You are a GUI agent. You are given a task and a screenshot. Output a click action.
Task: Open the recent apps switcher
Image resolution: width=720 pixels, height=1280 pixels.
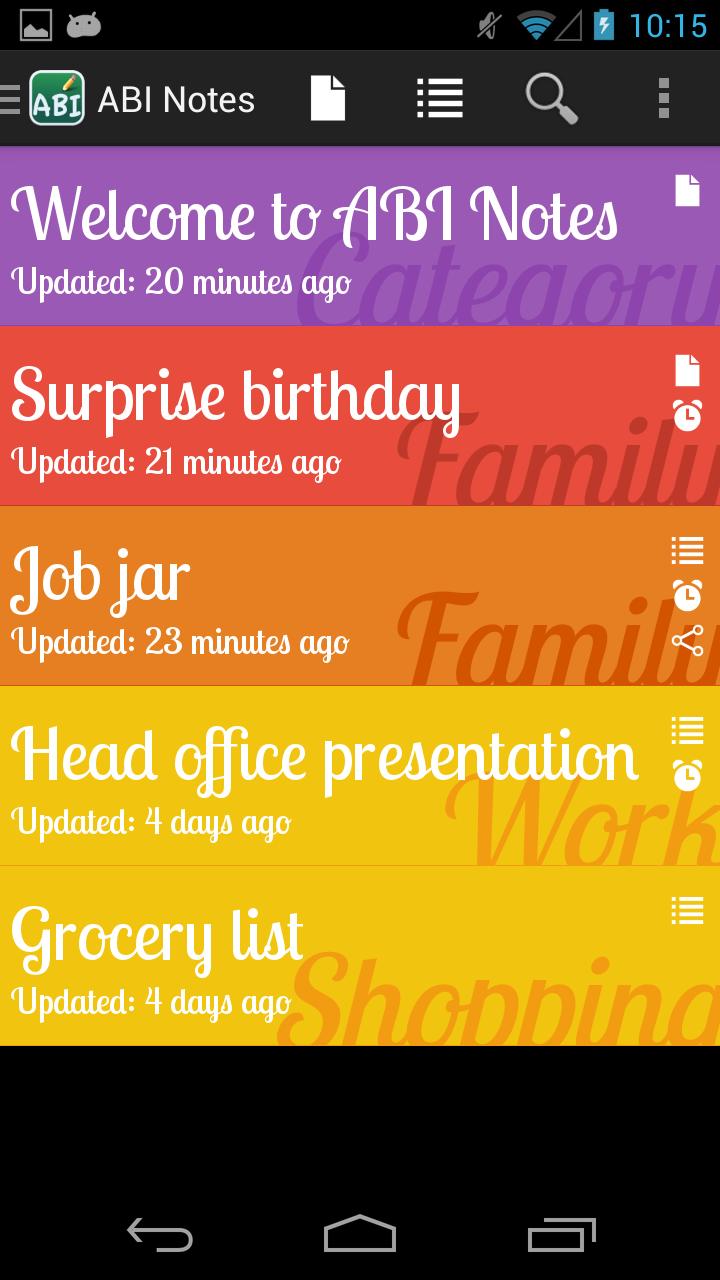pyautogui.click(x=560, y=1235)
